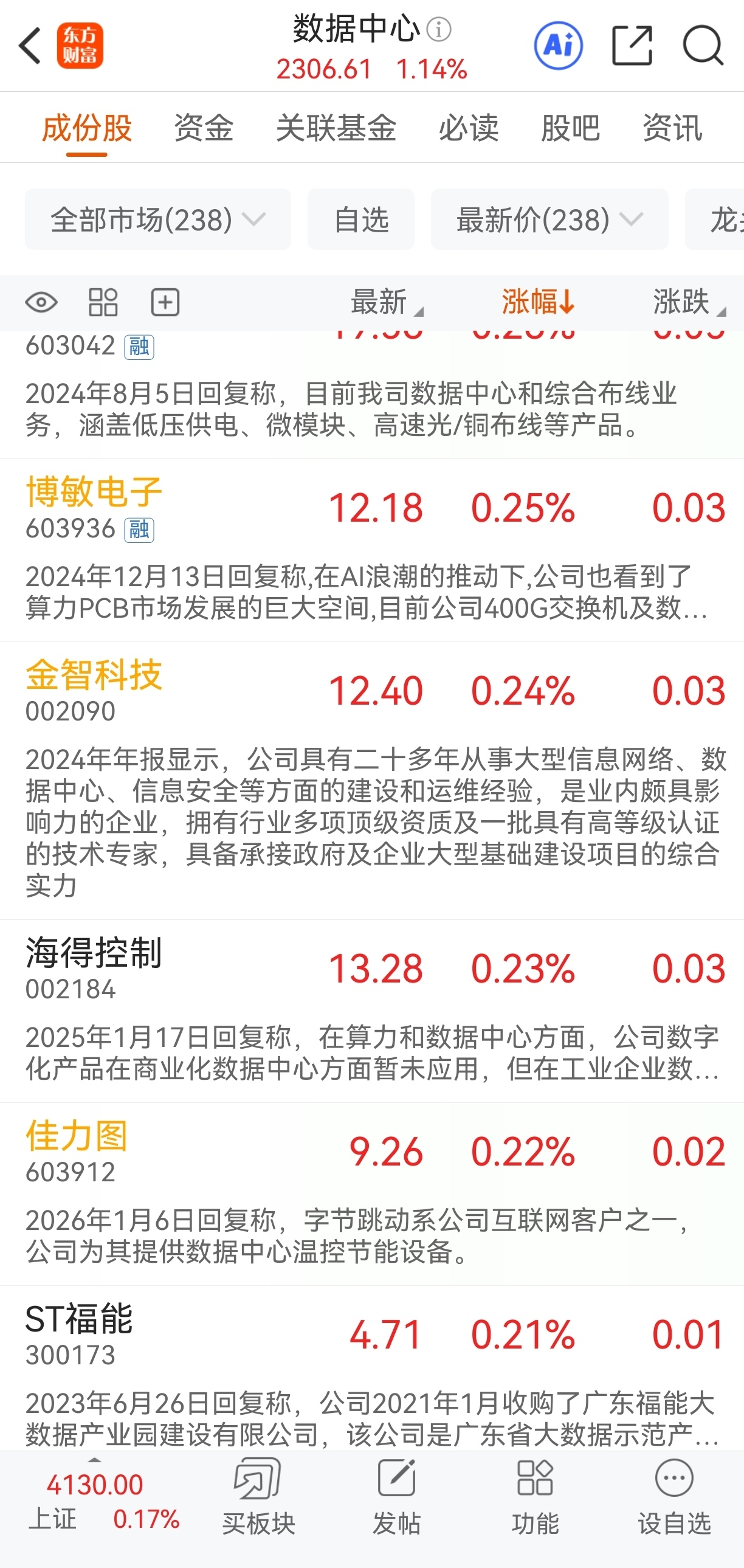Open the search magnifier
Image resolution: width=744 pixels, height=1568 pixels.
tap(703, 46)
